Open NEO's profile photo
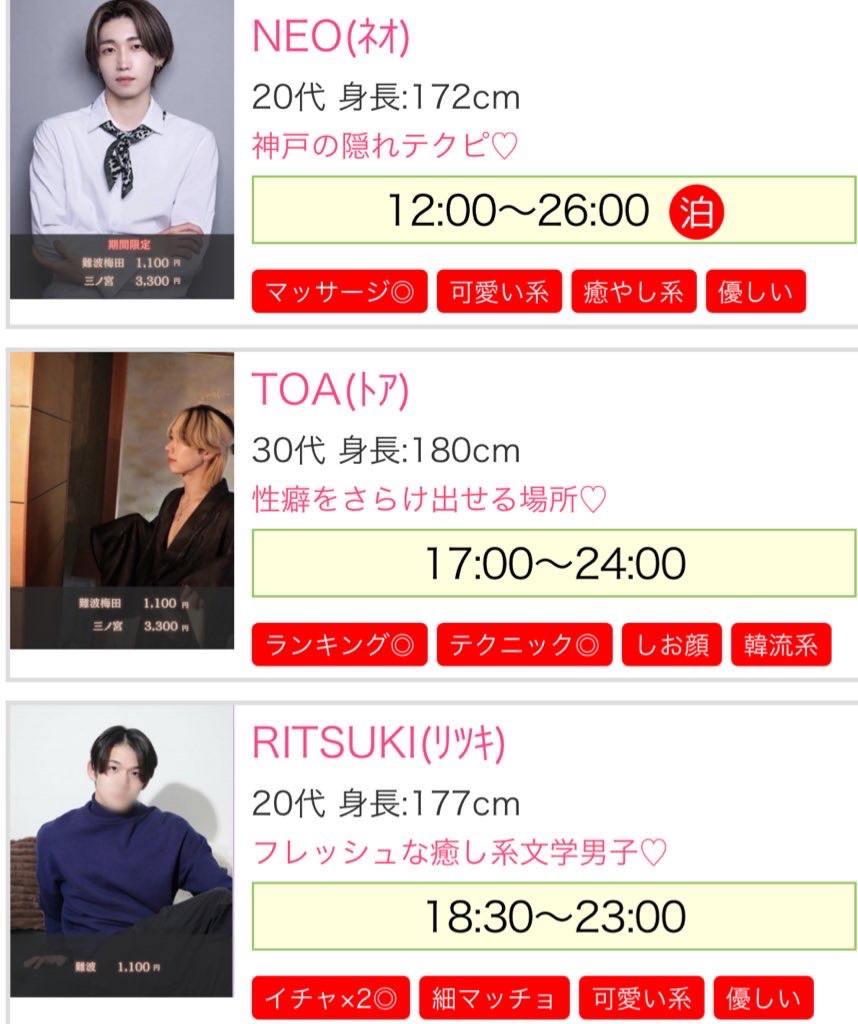This screenshot has height=1024, width=858. [x=122, y=150]
